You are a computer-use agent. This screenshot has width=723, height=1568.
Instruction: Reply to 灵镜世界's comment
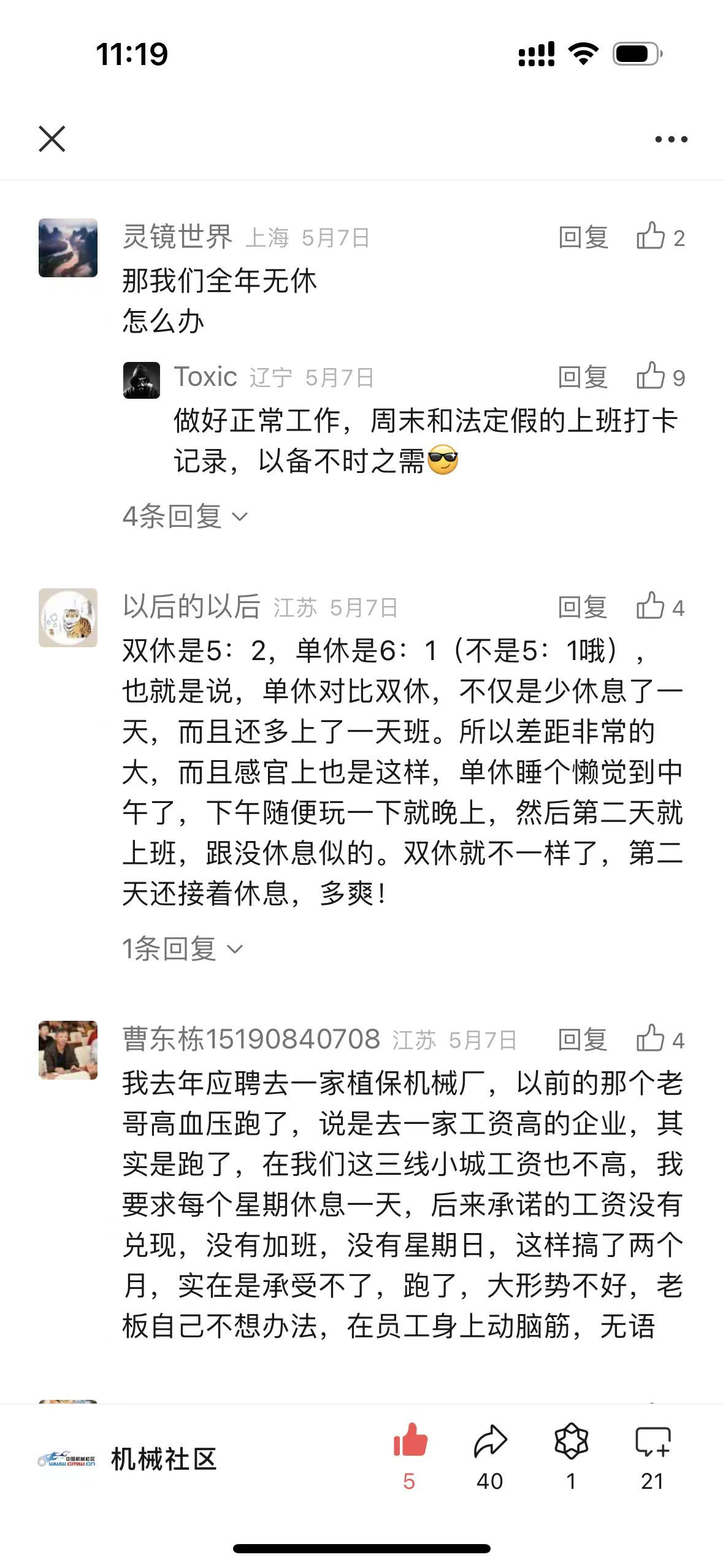583,237
